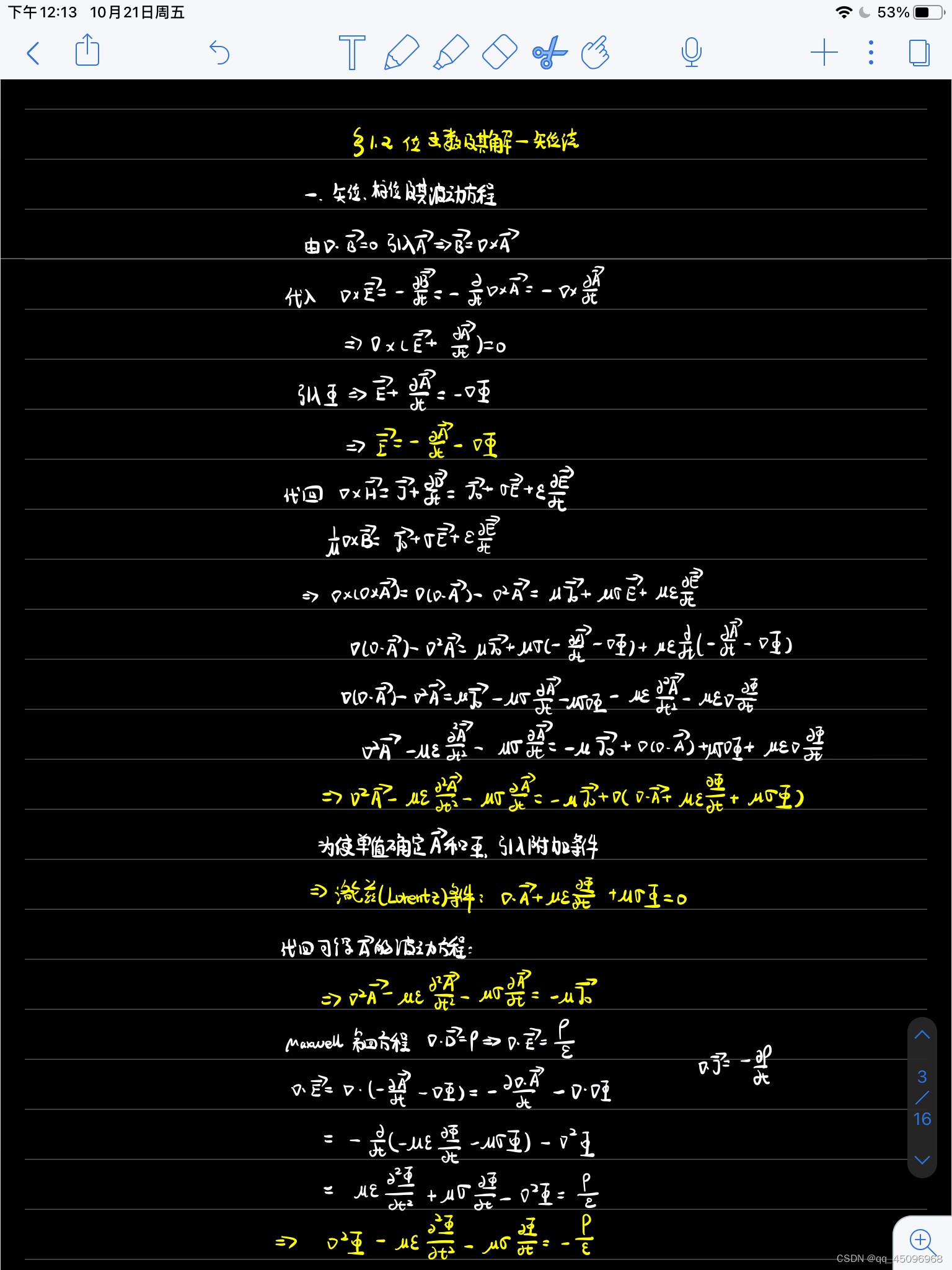Jump to the previous page with the up chevron

pos(922,1034)
